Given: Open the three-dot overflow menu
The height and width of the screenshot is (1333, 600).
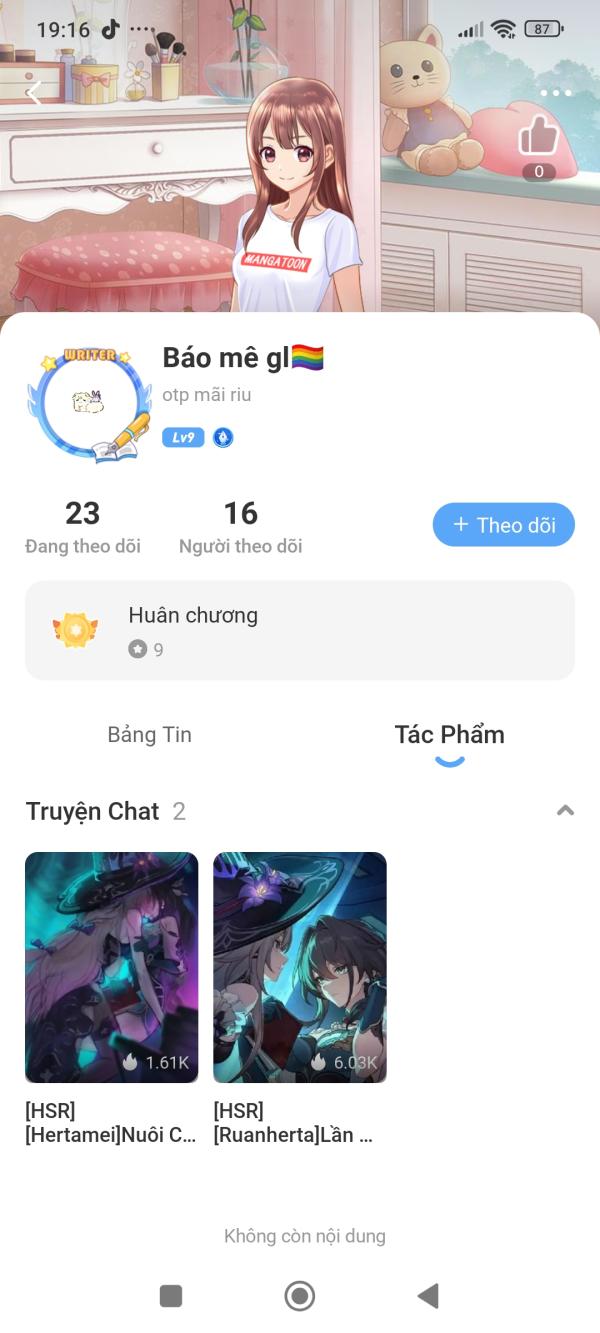Looking at the screenshot, I should [x=555, y=94].
